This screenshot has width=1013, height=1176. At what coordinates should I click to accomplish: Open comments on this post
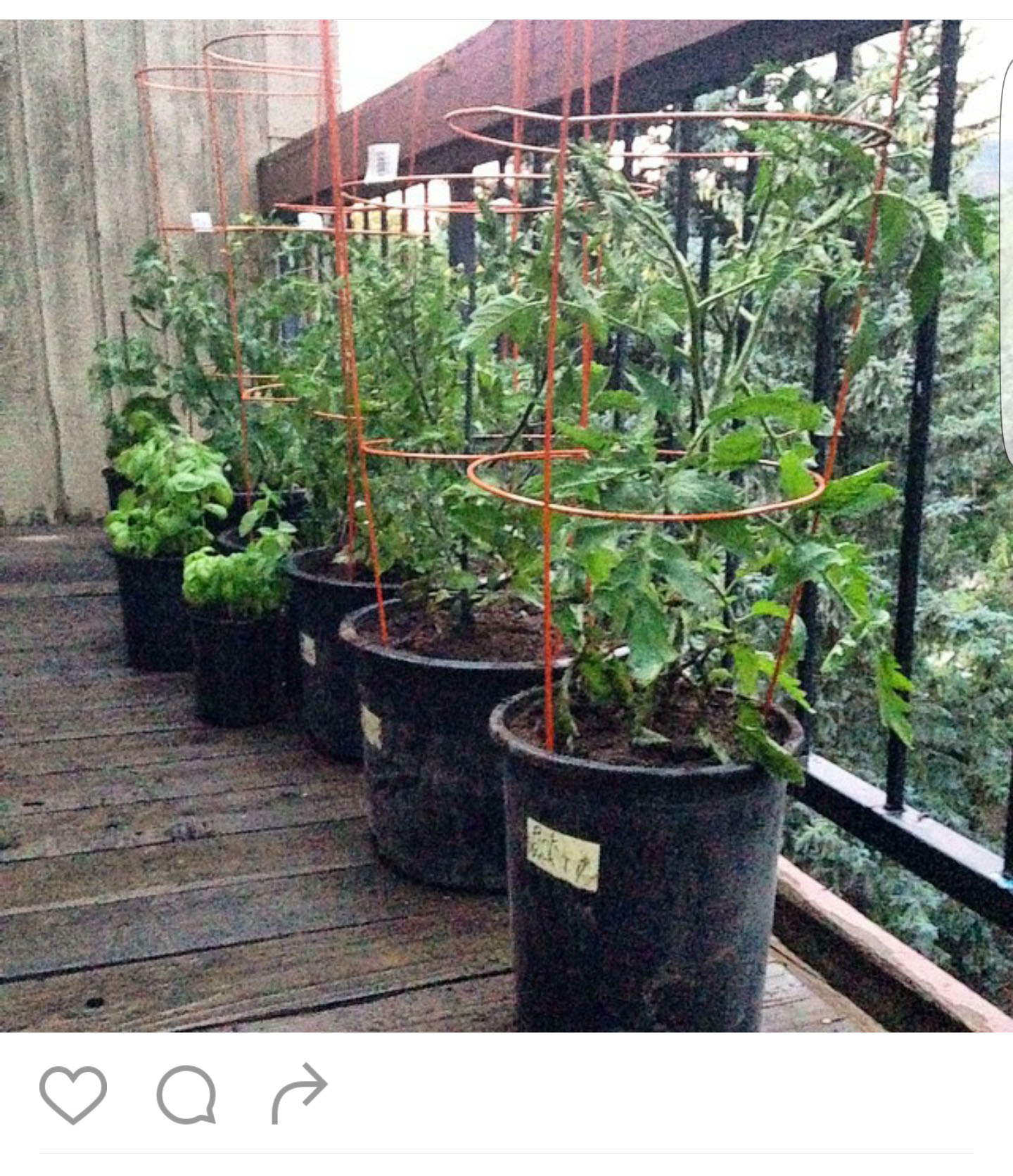click(186, 1094)
